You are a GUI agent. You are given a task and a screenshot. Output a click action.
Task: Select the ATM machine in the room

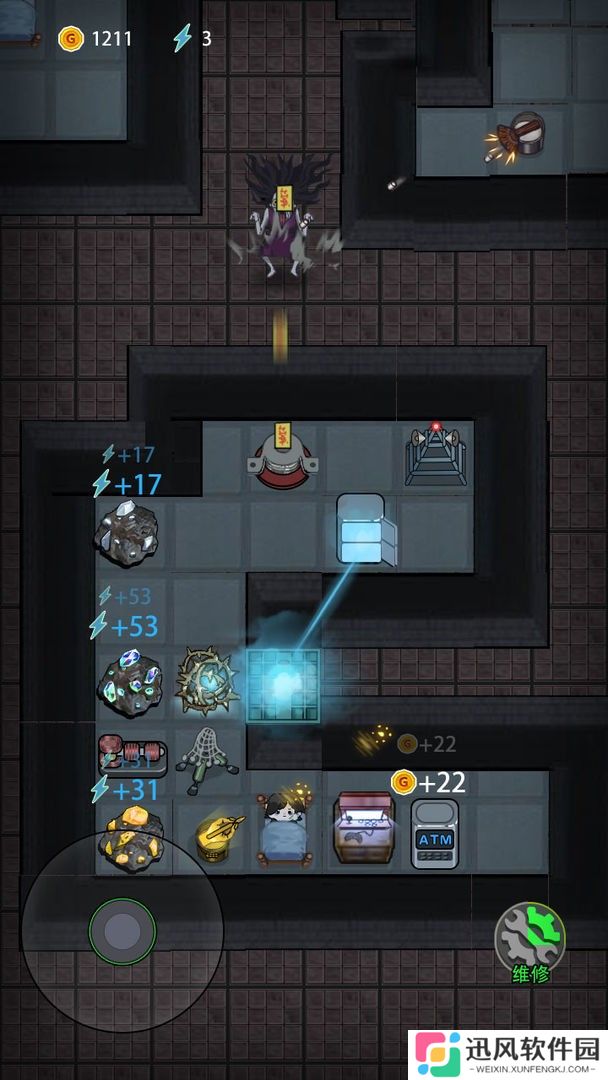[435, 832]
